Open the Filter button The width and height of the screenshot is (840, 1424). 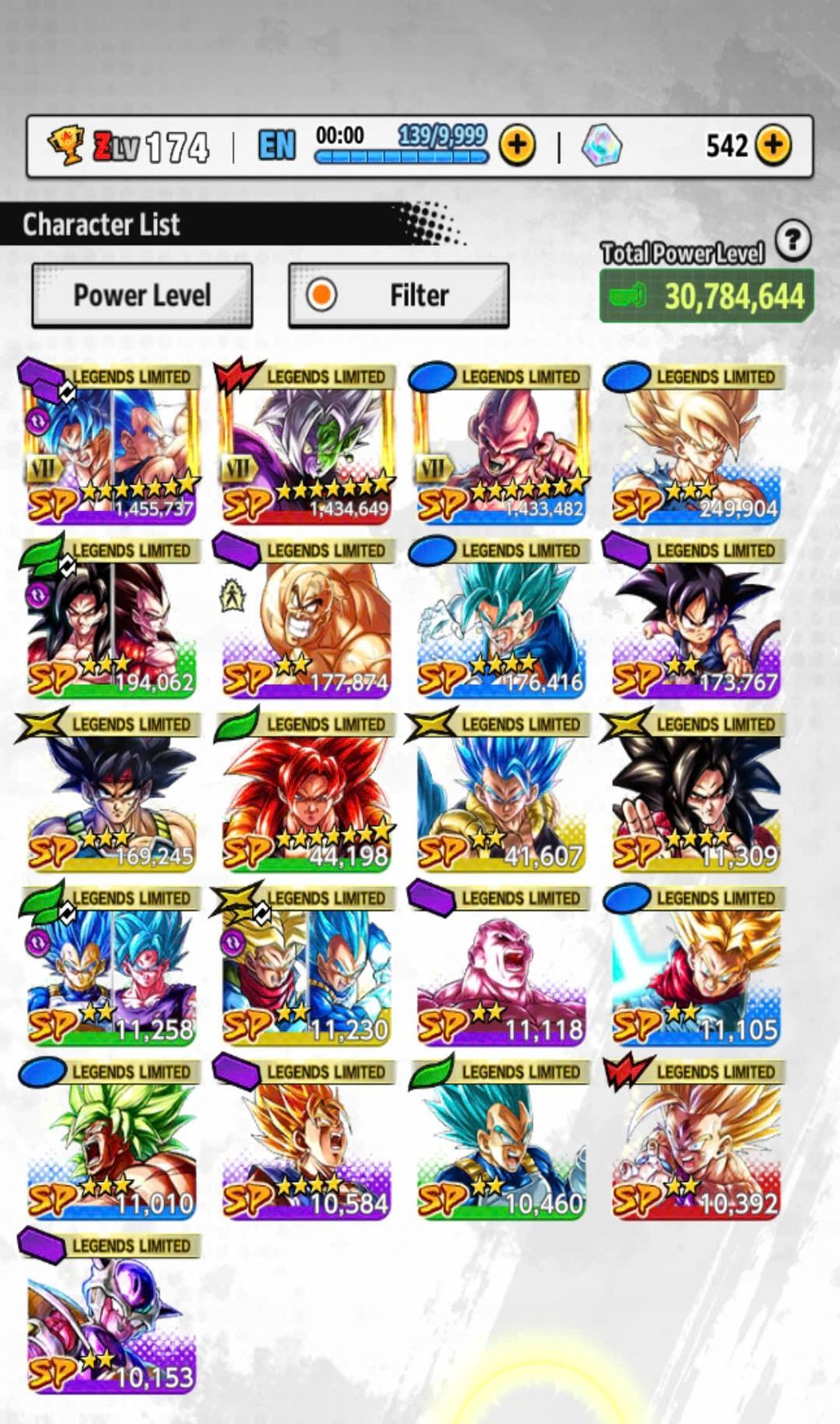pos(399,295)
